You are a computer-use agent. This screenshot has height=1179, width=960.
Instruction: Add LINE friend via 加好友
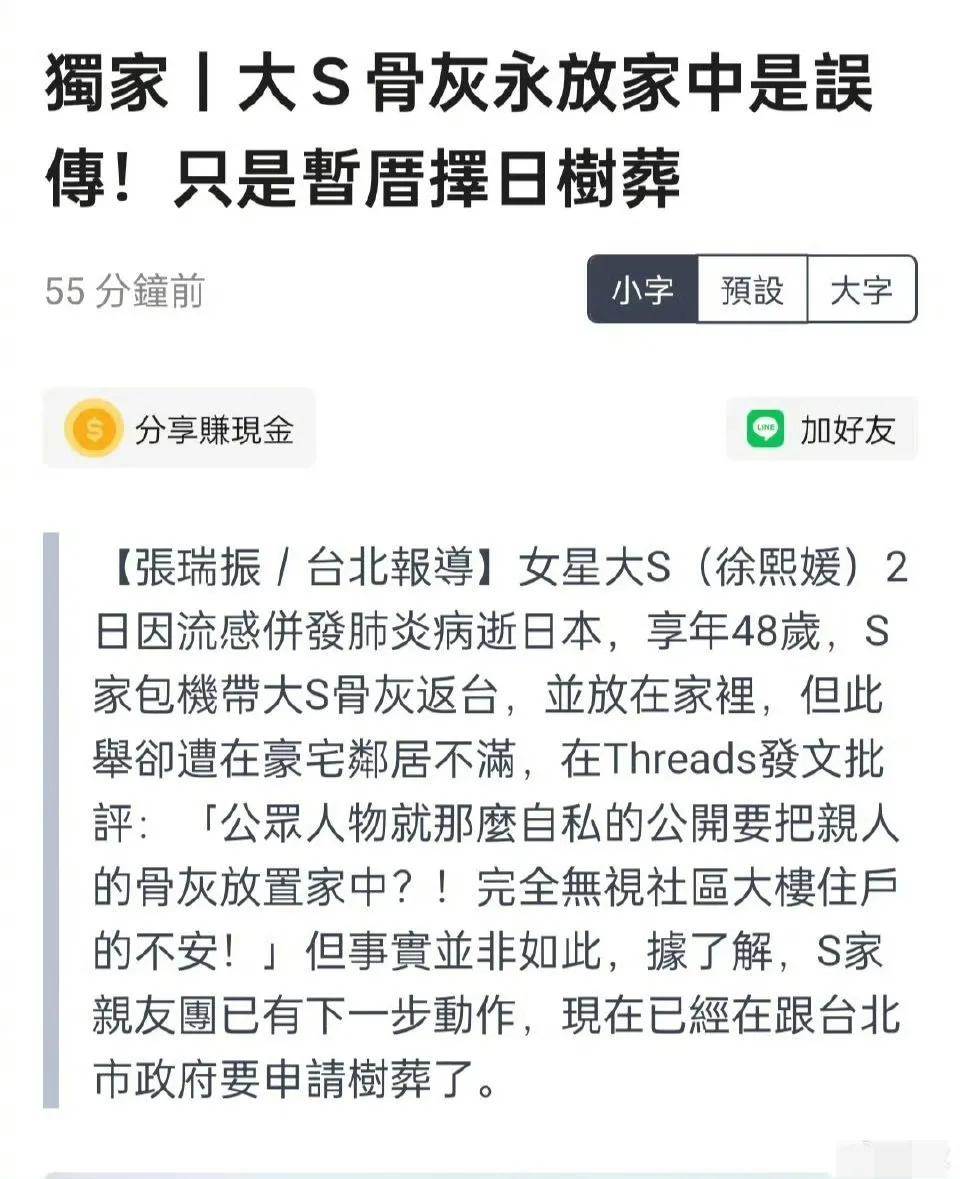[822, 430]
